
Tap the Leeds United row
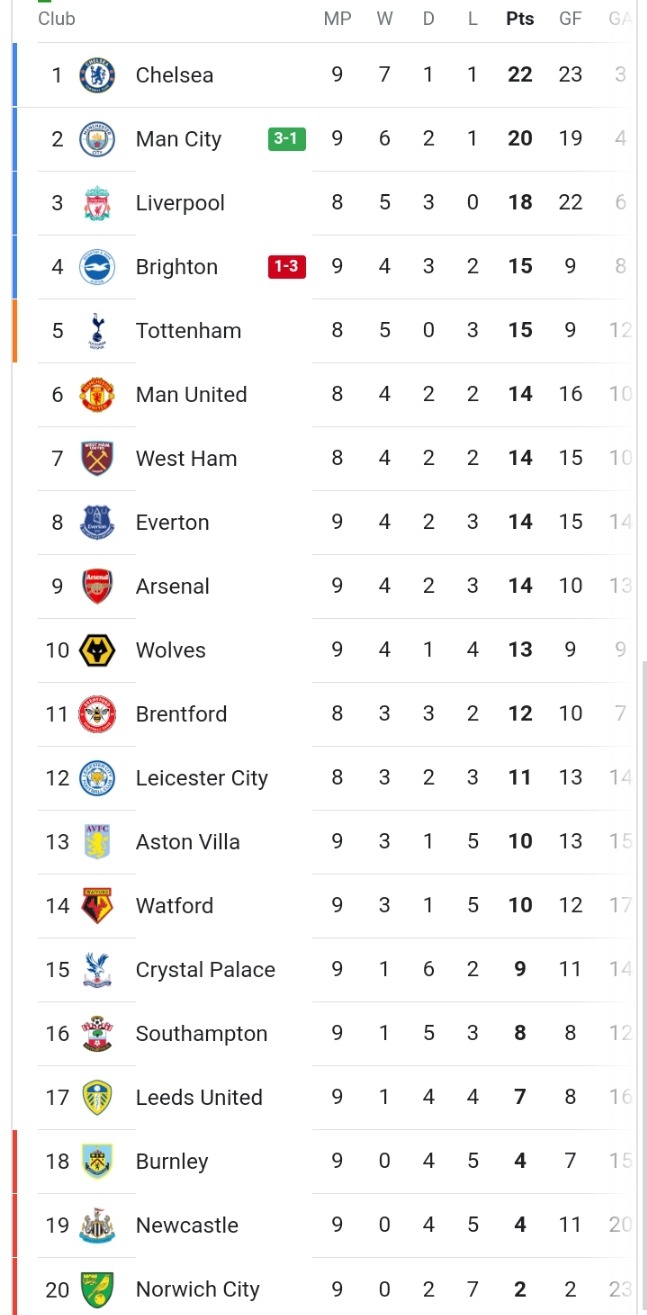click(325, 1099)
